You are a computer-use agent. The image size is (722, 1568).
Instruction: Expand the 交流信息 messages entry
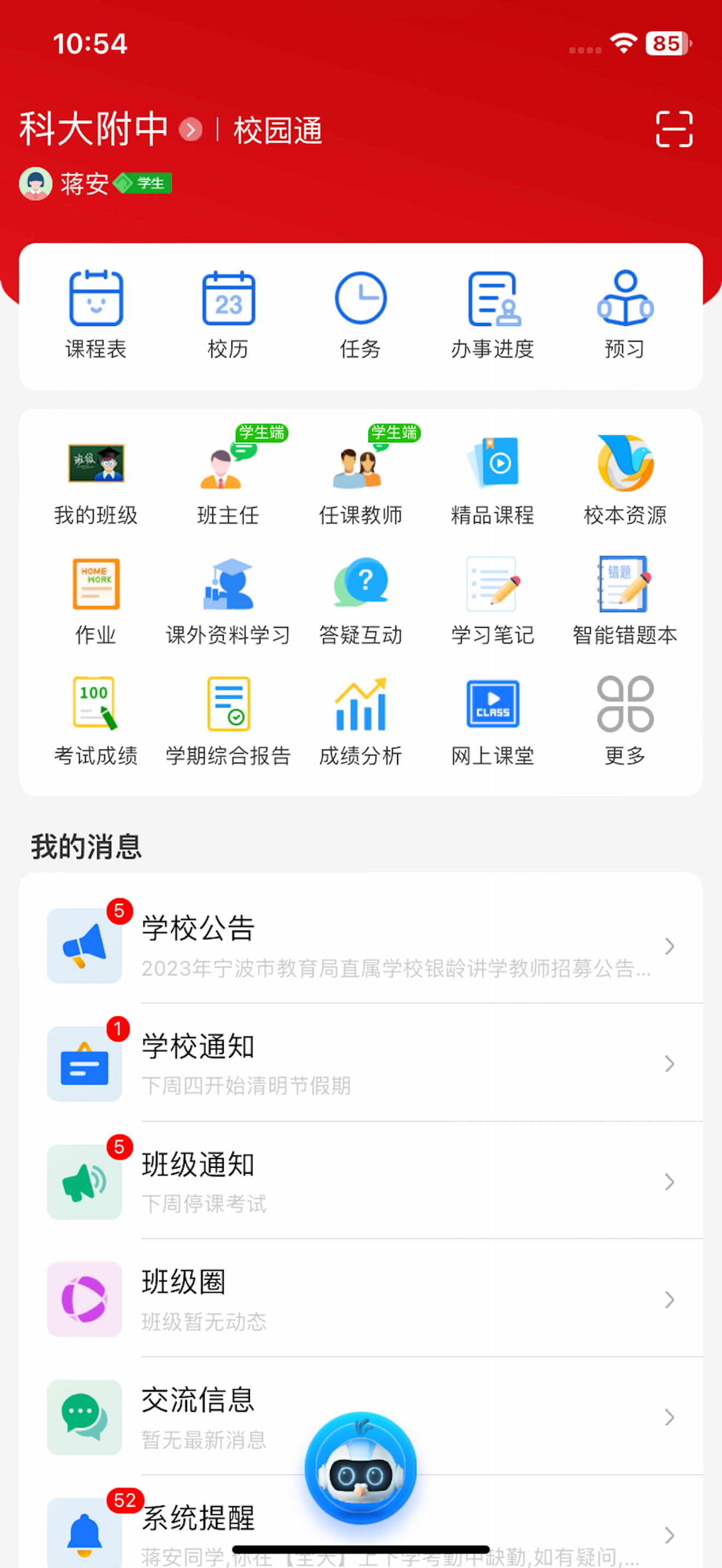click(361, 1418)
